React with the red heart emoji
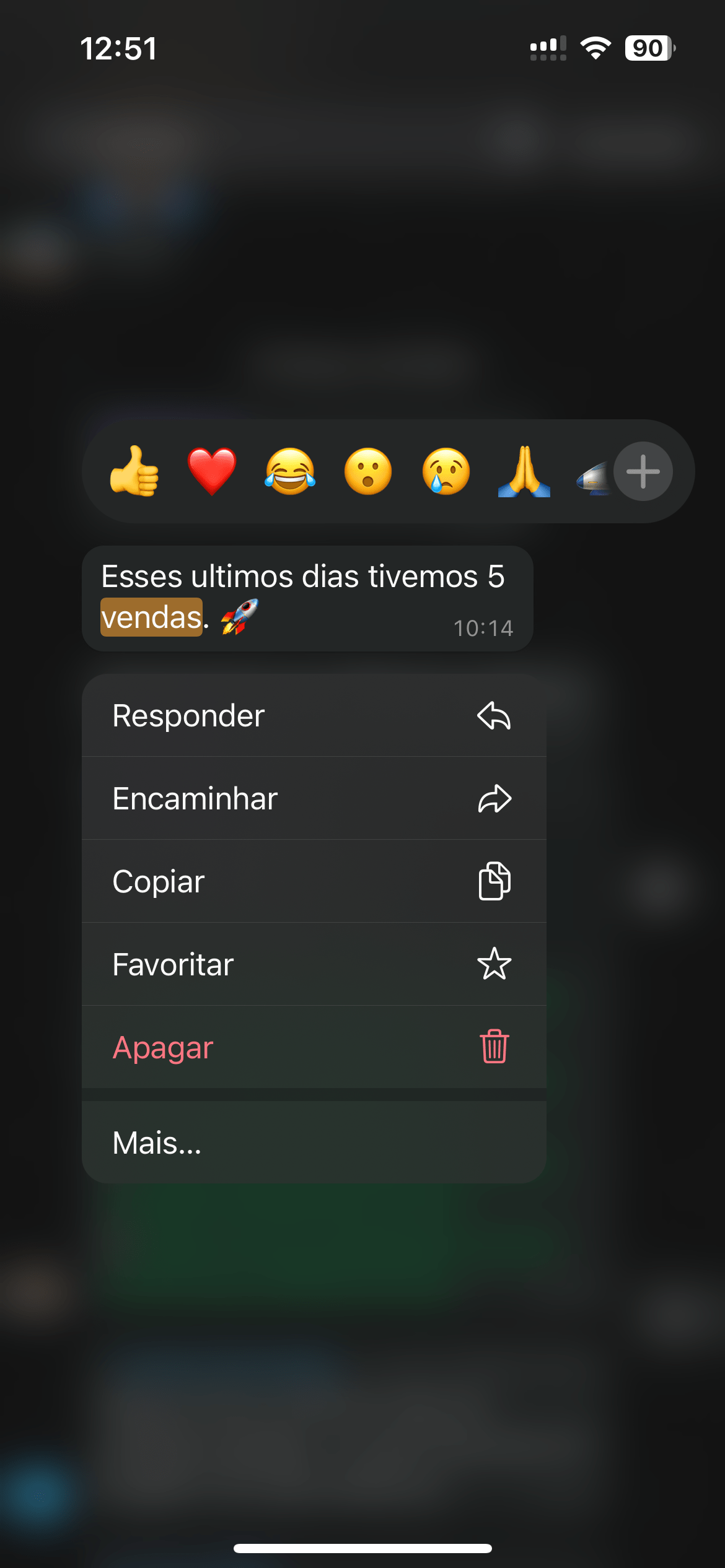Image resolution: width=725 pixels, height=1568 pixels. (212, 471)
